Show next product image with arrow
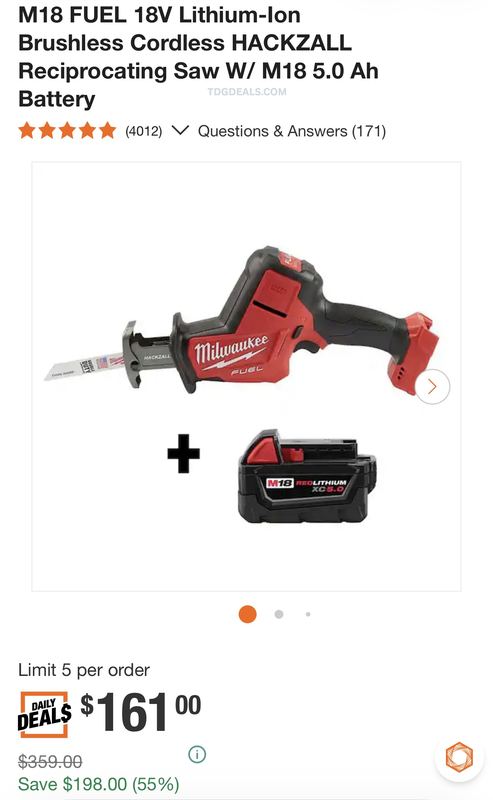The width and height of the screenshot is (493, 800). tap(432, 387)
